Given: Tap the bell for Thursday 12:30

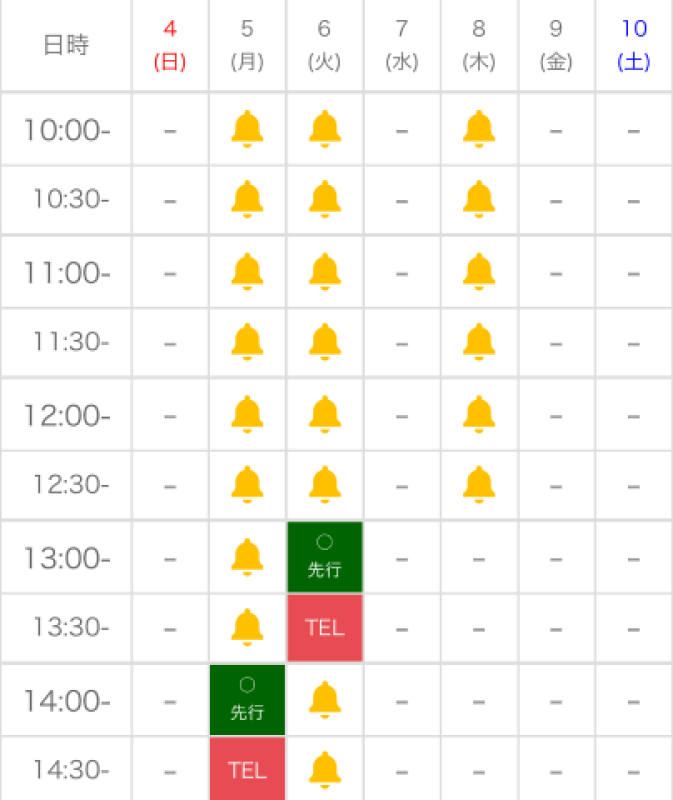Looking at the screenshot, I should [479, 485].
